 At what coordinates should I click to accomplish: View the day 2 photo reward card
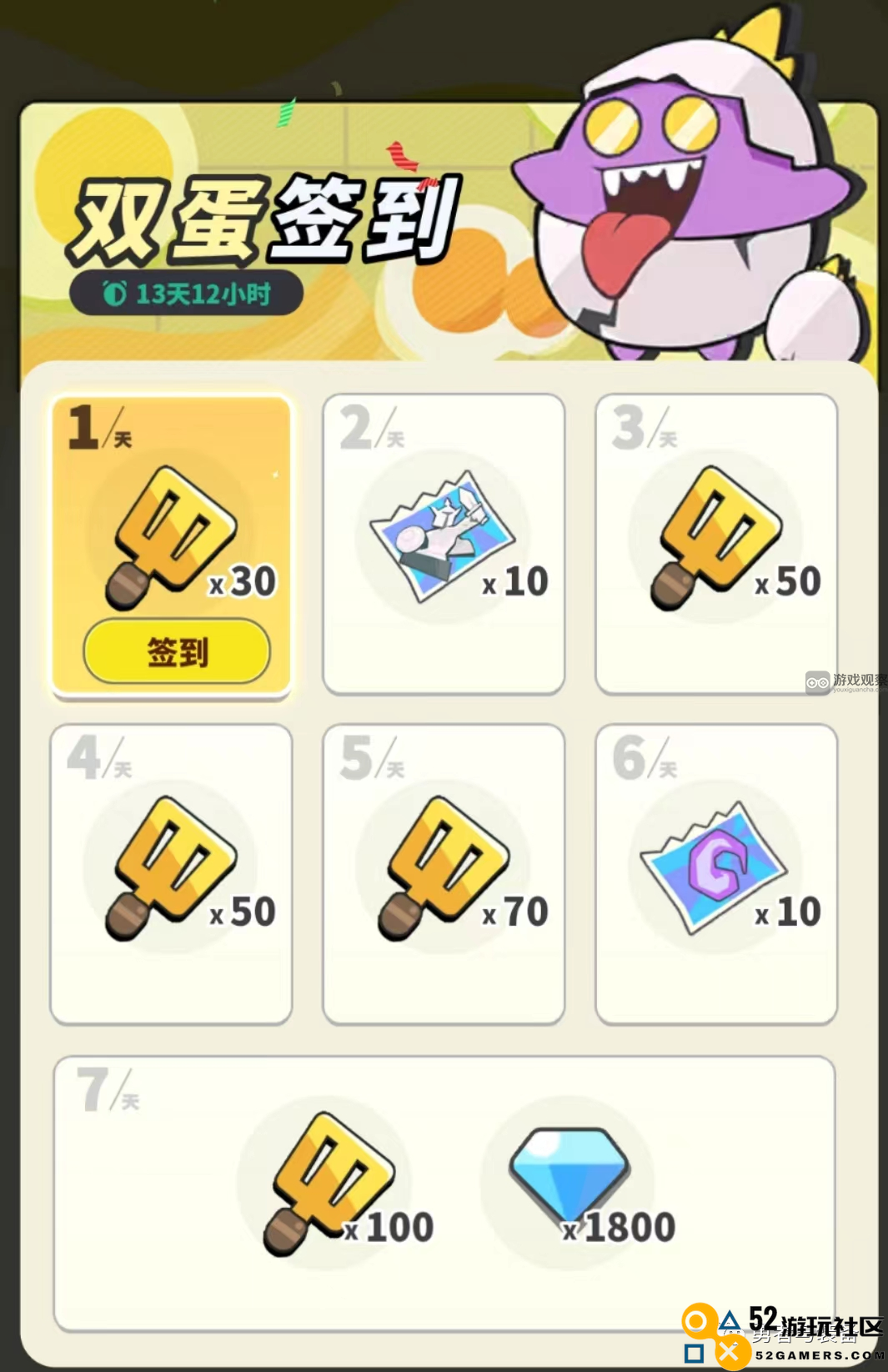(x=444, y=543)
